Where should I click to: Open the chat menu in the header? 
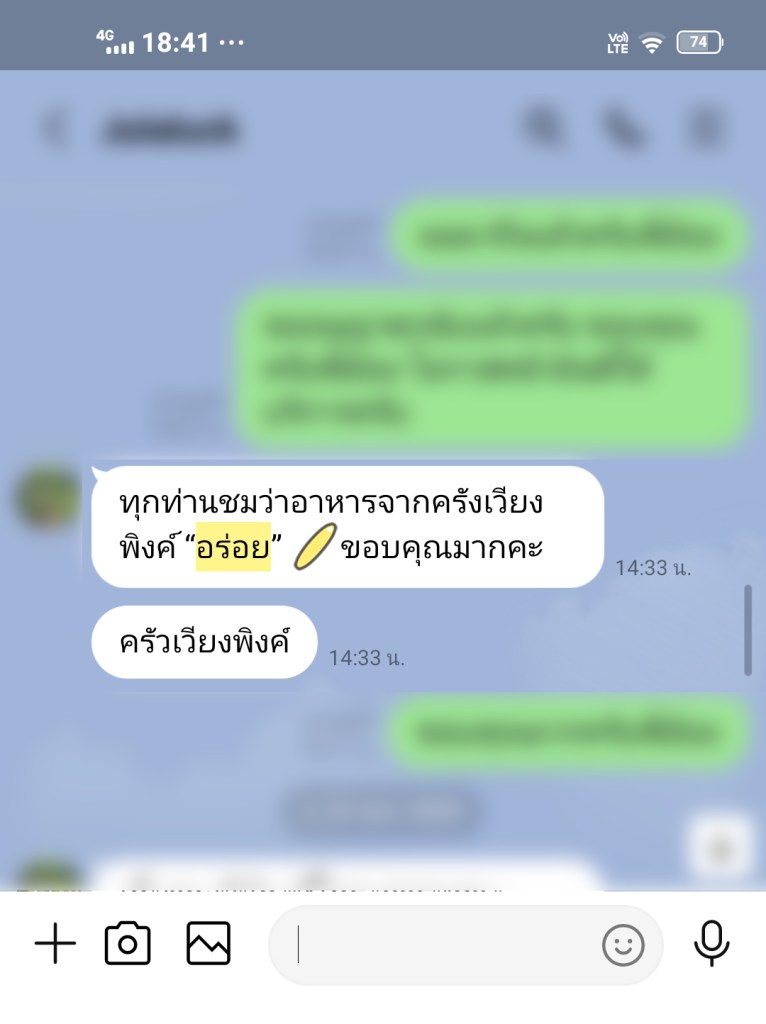(x=706, y=129)
